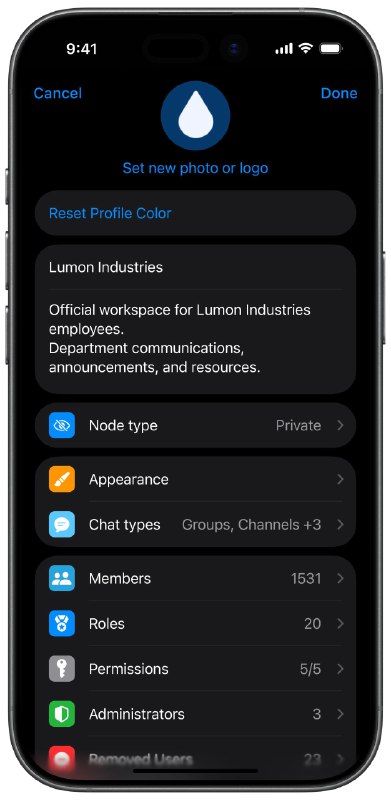Open Node type setting
Viewport: 391px width, 800px height.
[x=196, y=426]
